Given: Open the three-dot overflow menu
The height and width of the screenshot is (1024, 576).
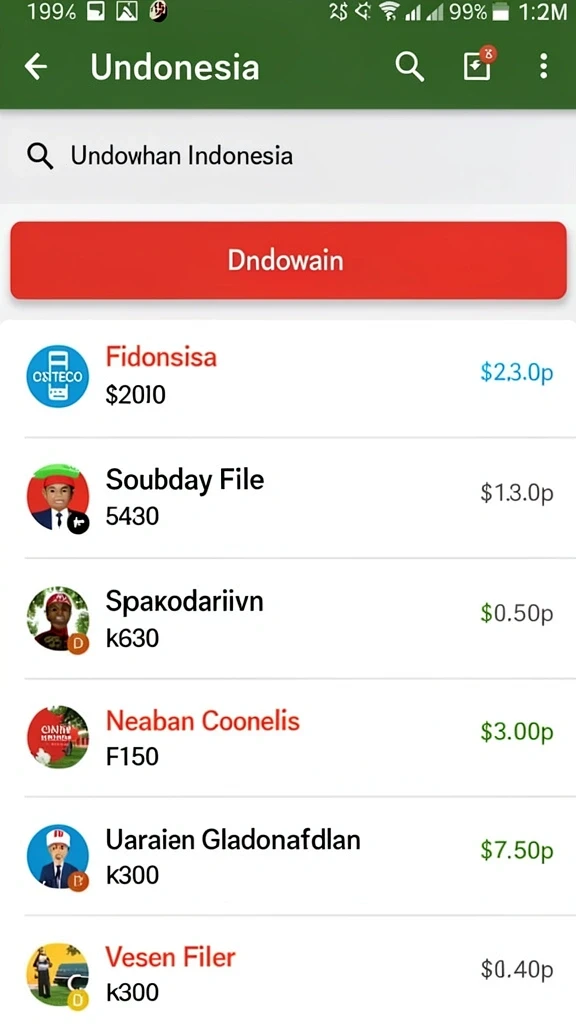Looking at the screenshot, I should click(x=543, y=67).
